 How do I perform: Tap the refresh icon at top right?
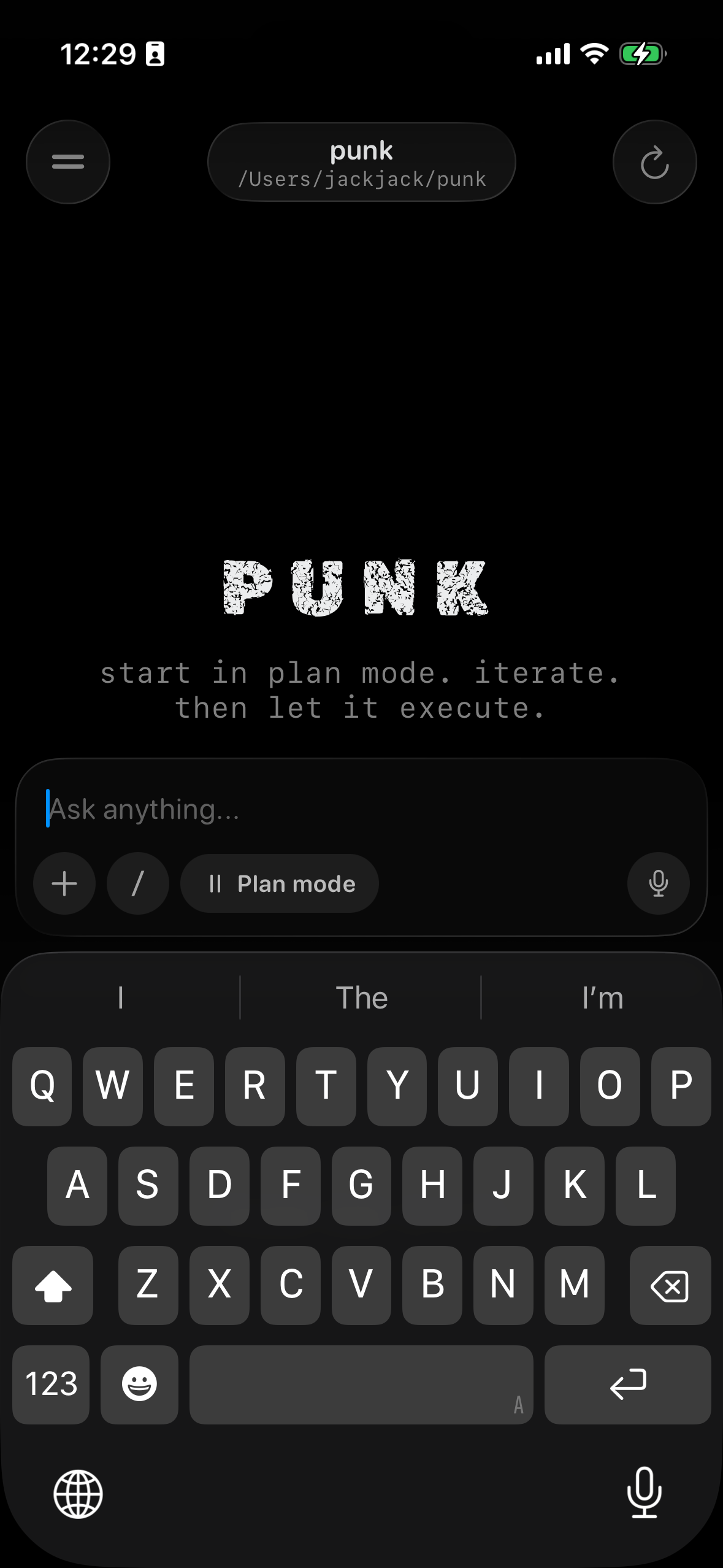[x=654, y=163]
